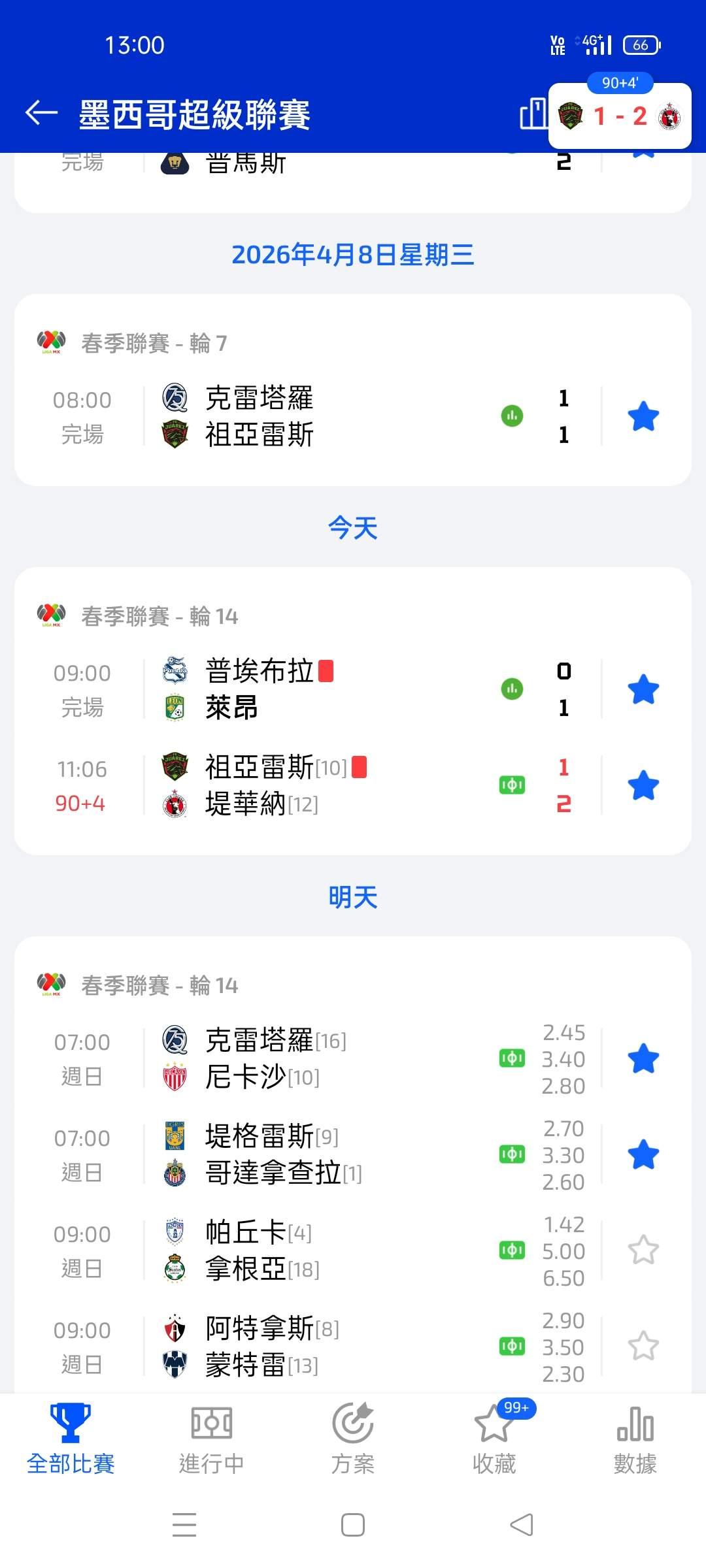This screenshot has width=706, height=1568.
Task: Open stats icon for 普埃布拉 vs 萊昂
Action: point(512,689)
